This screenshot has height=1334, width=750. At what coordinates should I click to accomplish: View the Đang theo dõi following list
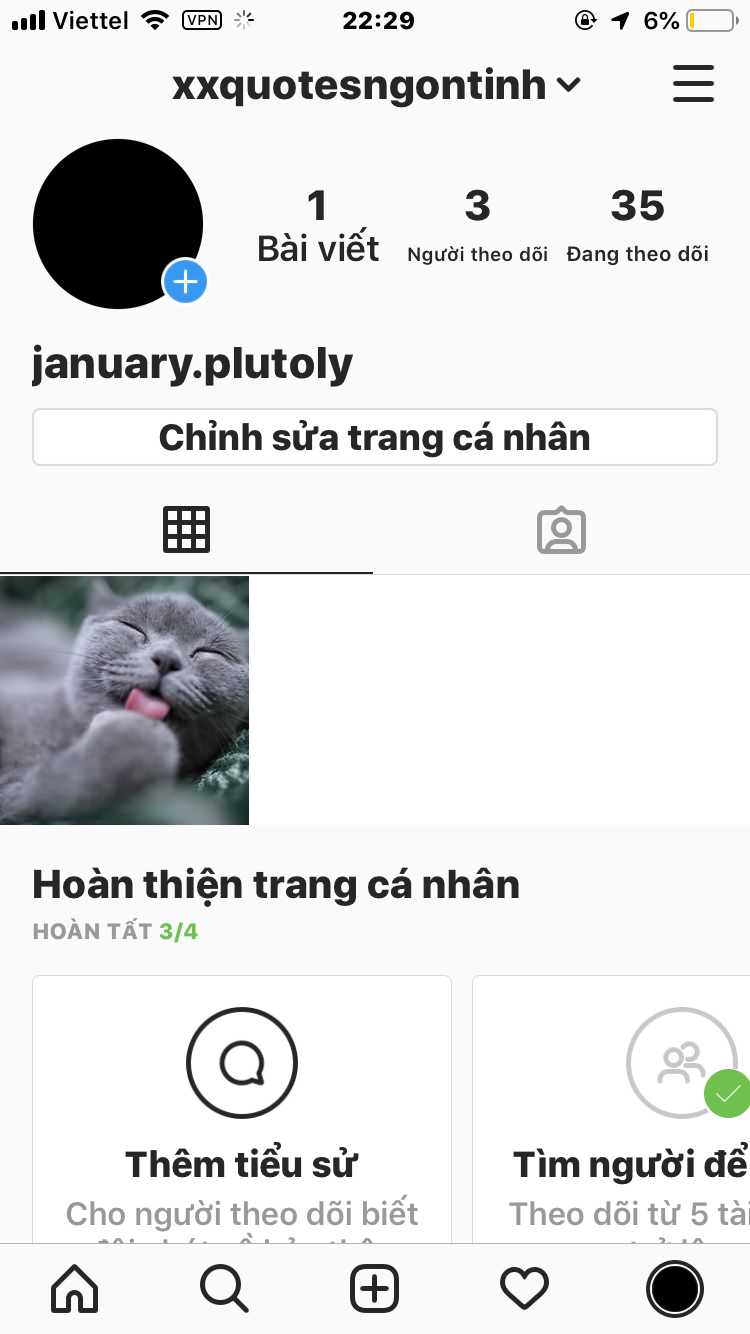pyautogui.click(x=637, y=227)
